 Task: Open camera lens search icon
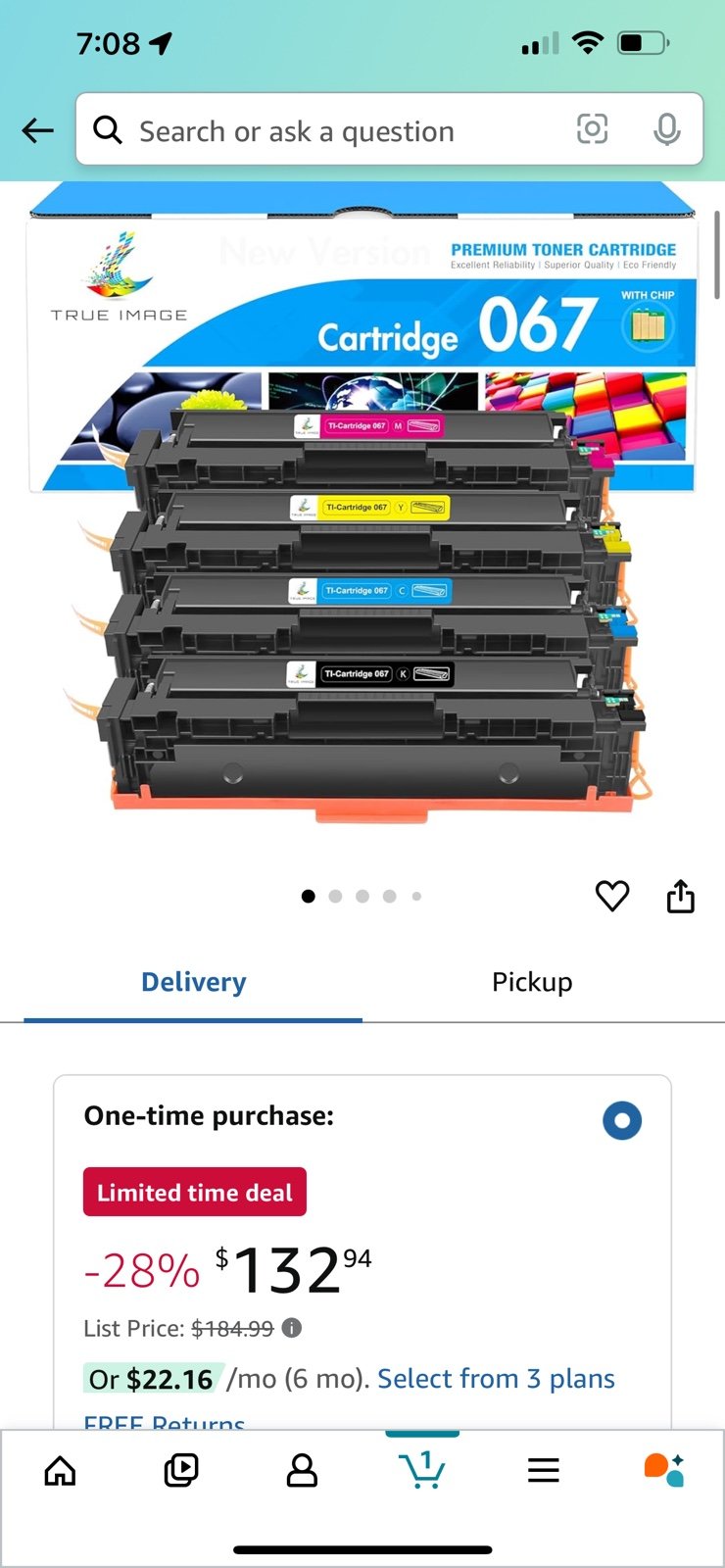[x=592, y=129]
